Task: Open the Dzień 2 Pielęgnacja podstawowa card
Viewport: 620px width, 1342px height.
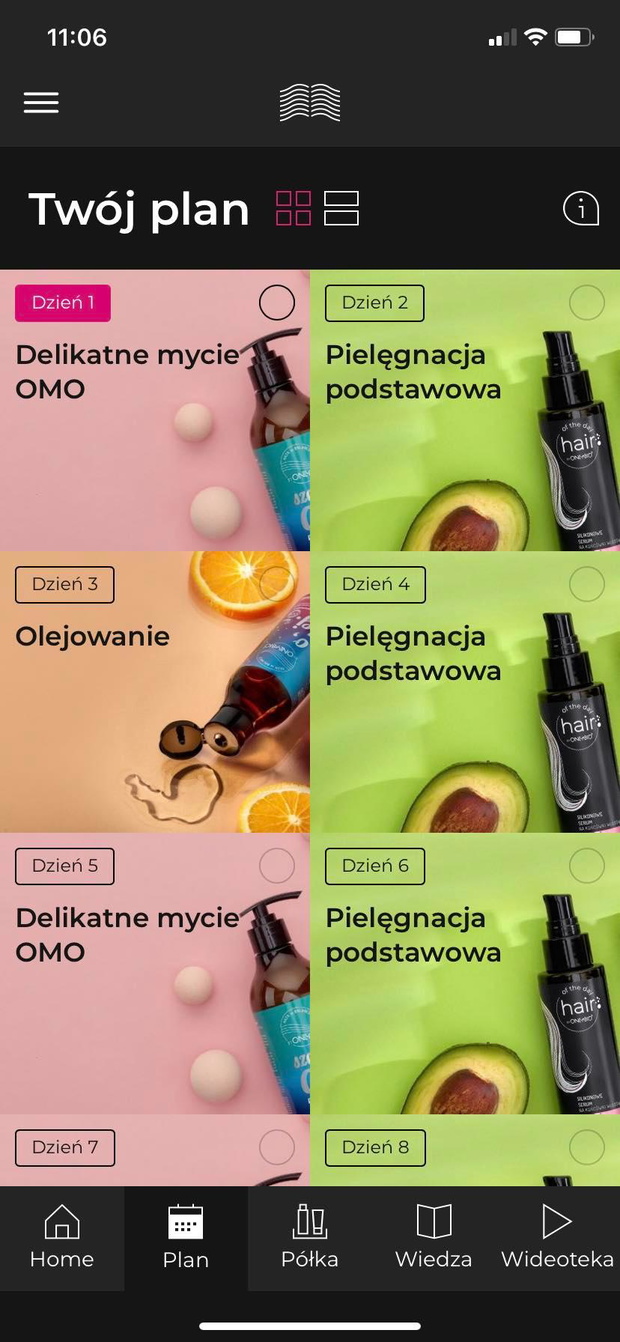Action: (x=440, y=450)
